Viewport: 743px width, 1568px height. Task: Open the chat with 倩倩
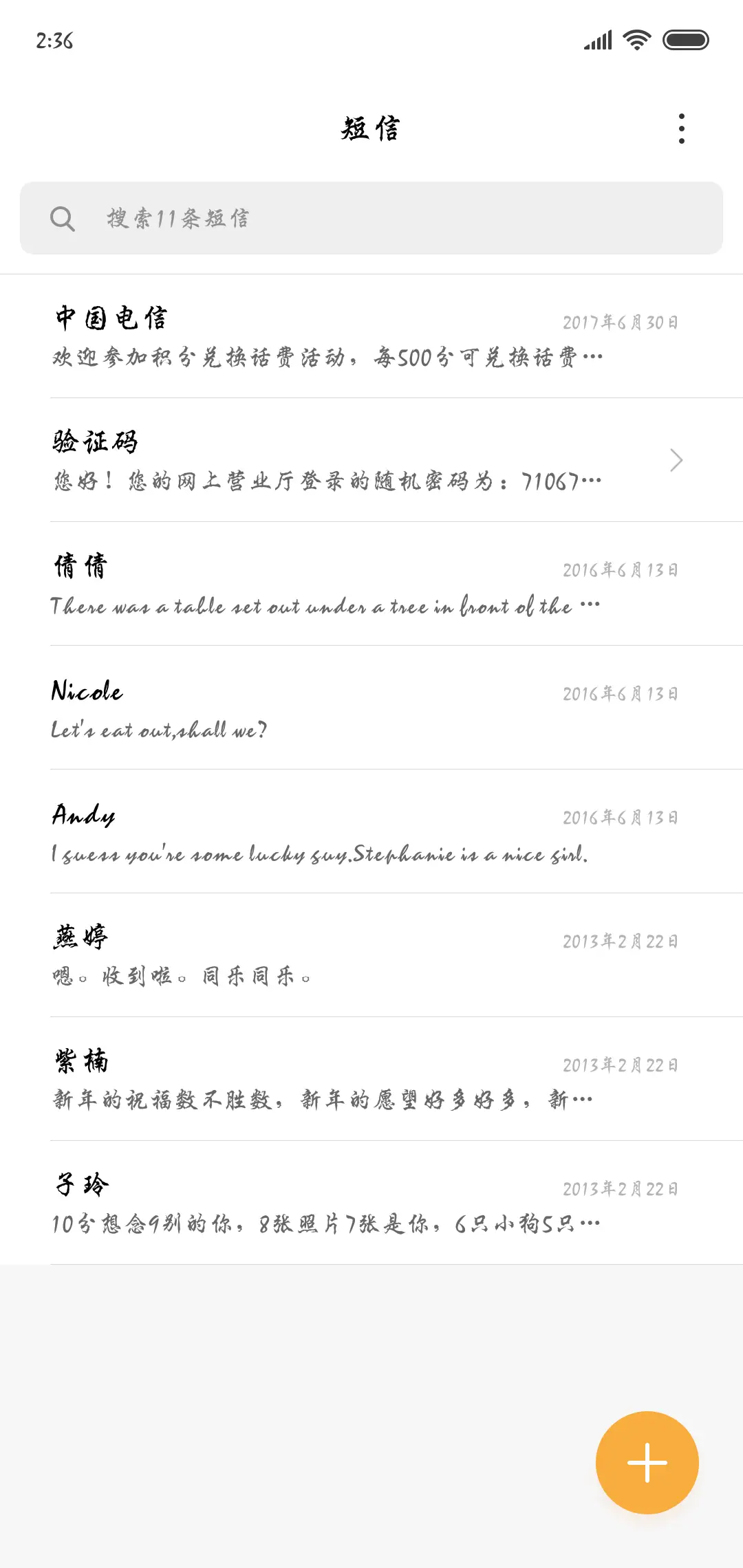(275, 585)
